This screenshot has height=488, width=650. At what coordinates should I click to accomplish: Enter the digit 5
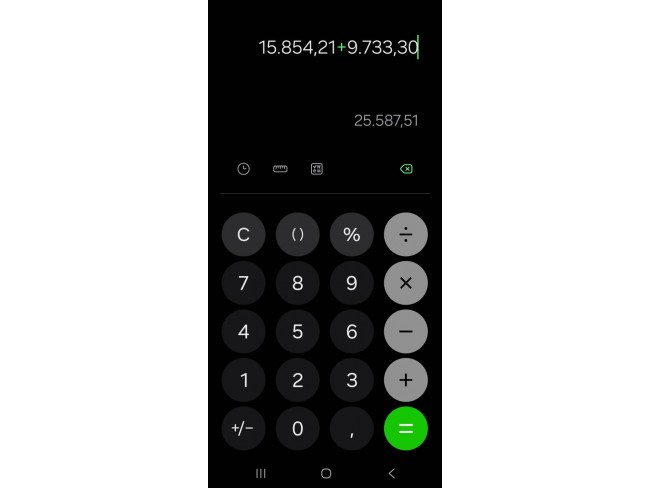click(297, 331)
